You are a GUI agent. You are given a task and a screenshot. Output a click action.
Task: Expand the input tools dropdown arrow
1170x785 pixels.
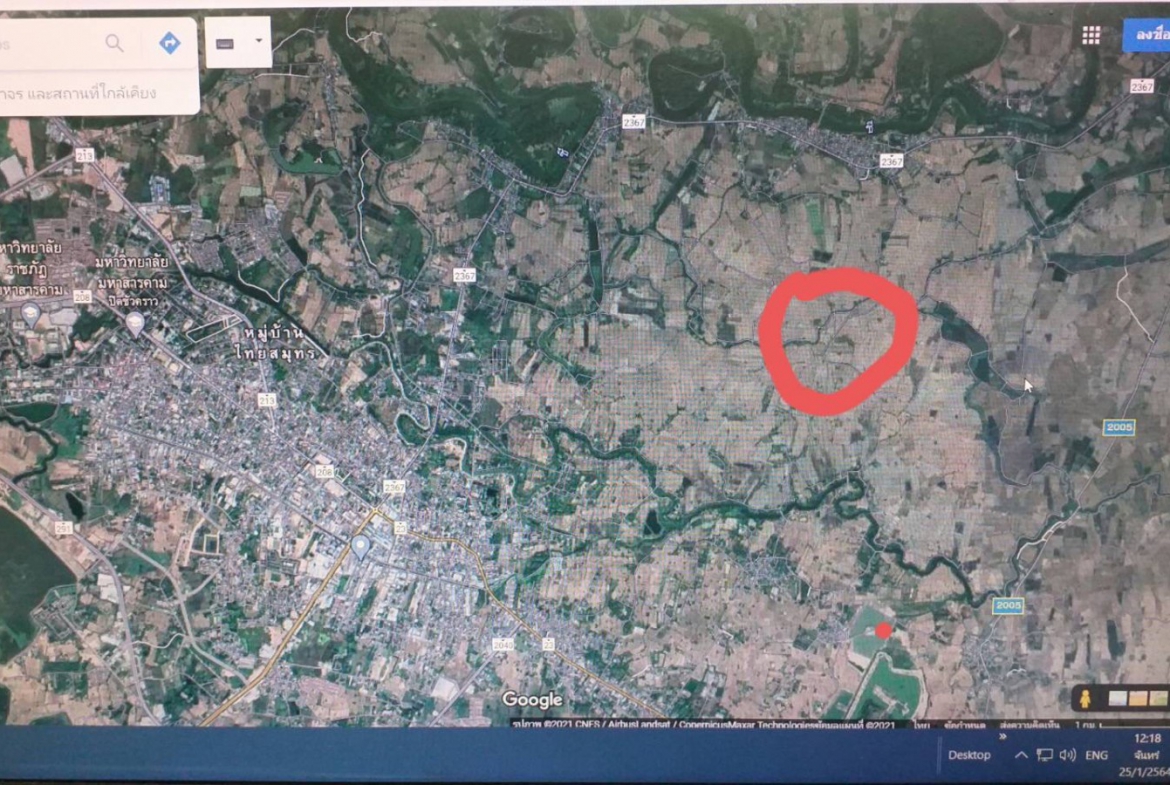coord(259,42)
